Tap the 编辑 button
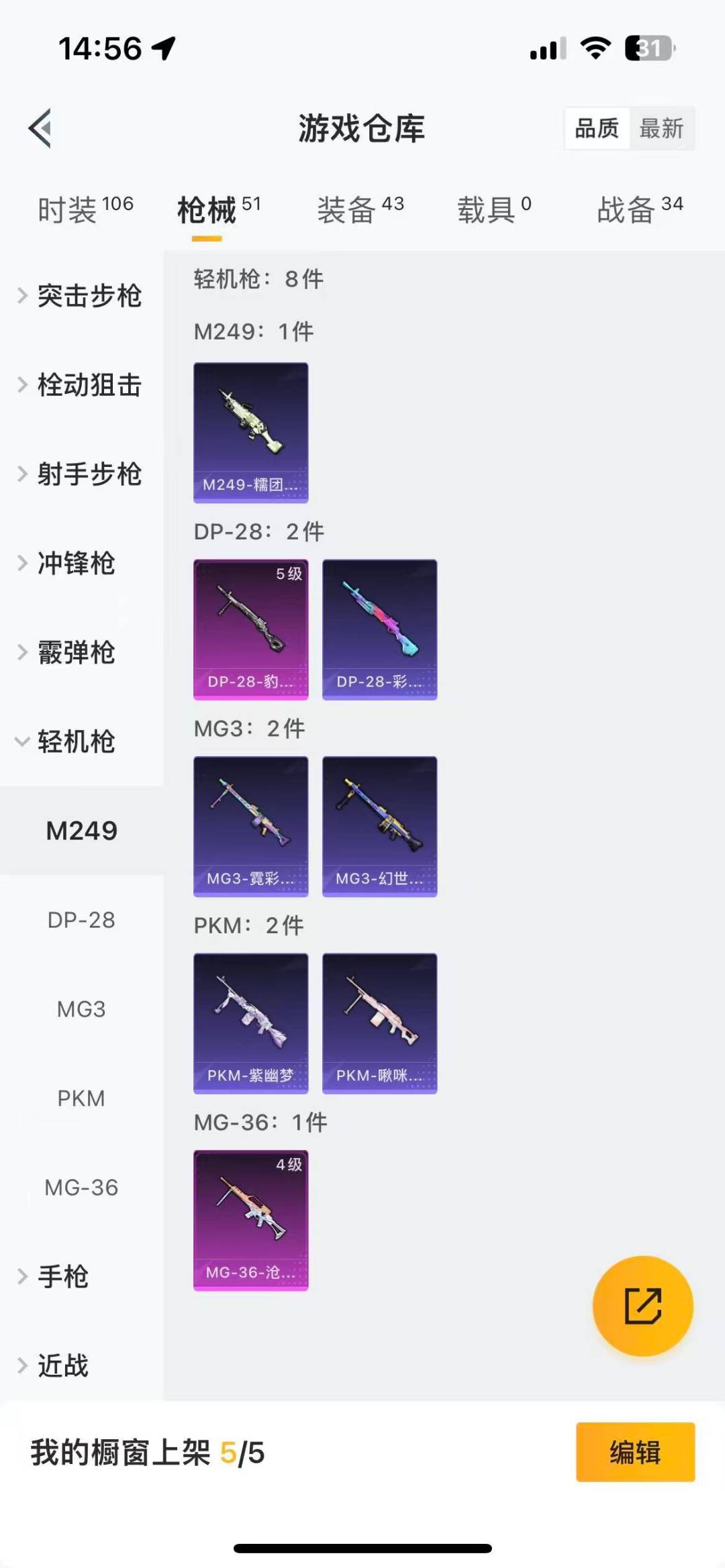The height and width of the screenshot is (1568, 725). coord(635,1452)
